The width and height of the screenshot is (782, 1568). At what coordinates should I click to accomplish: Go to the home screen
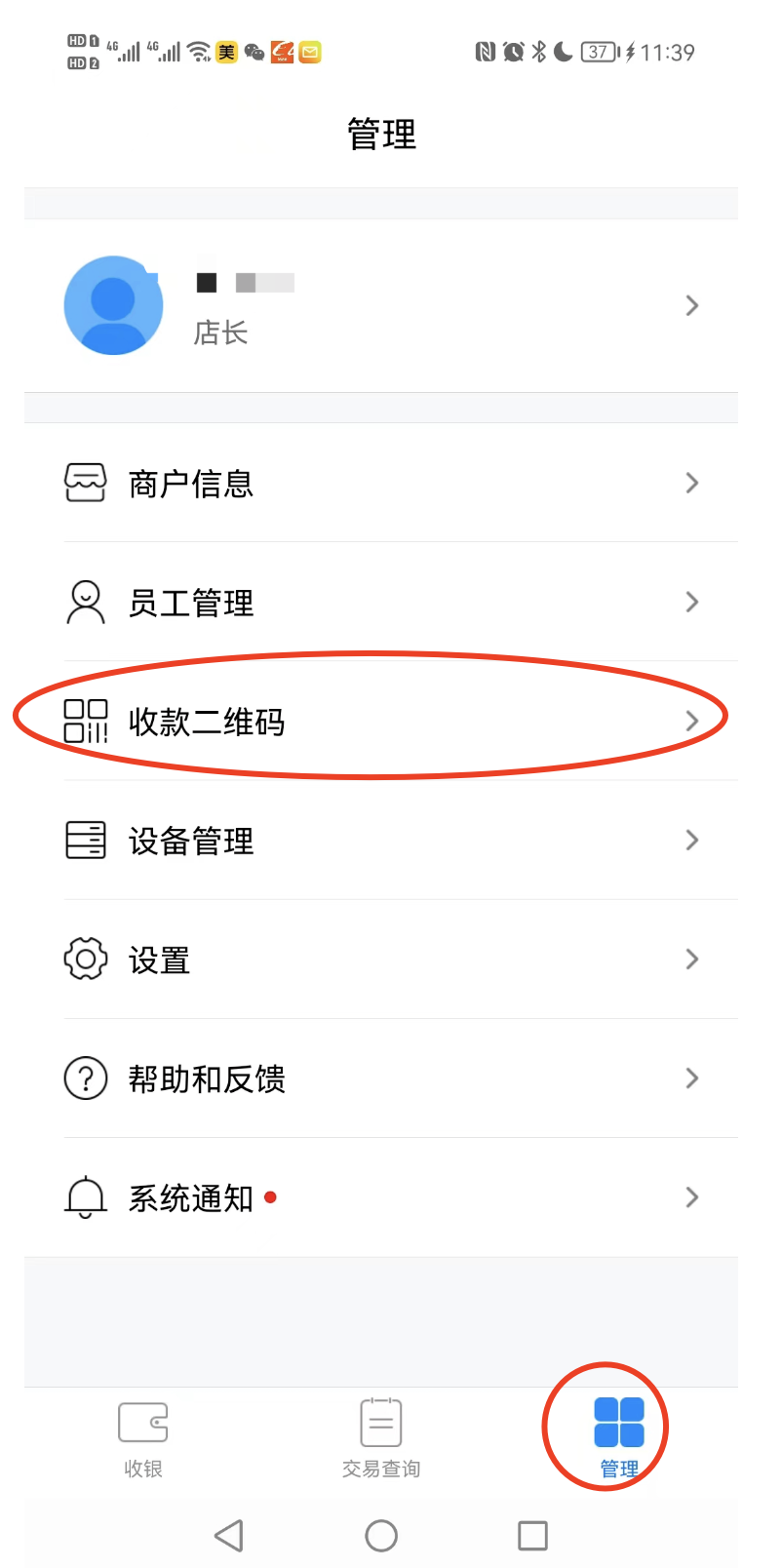click(x=381, y=1536)
